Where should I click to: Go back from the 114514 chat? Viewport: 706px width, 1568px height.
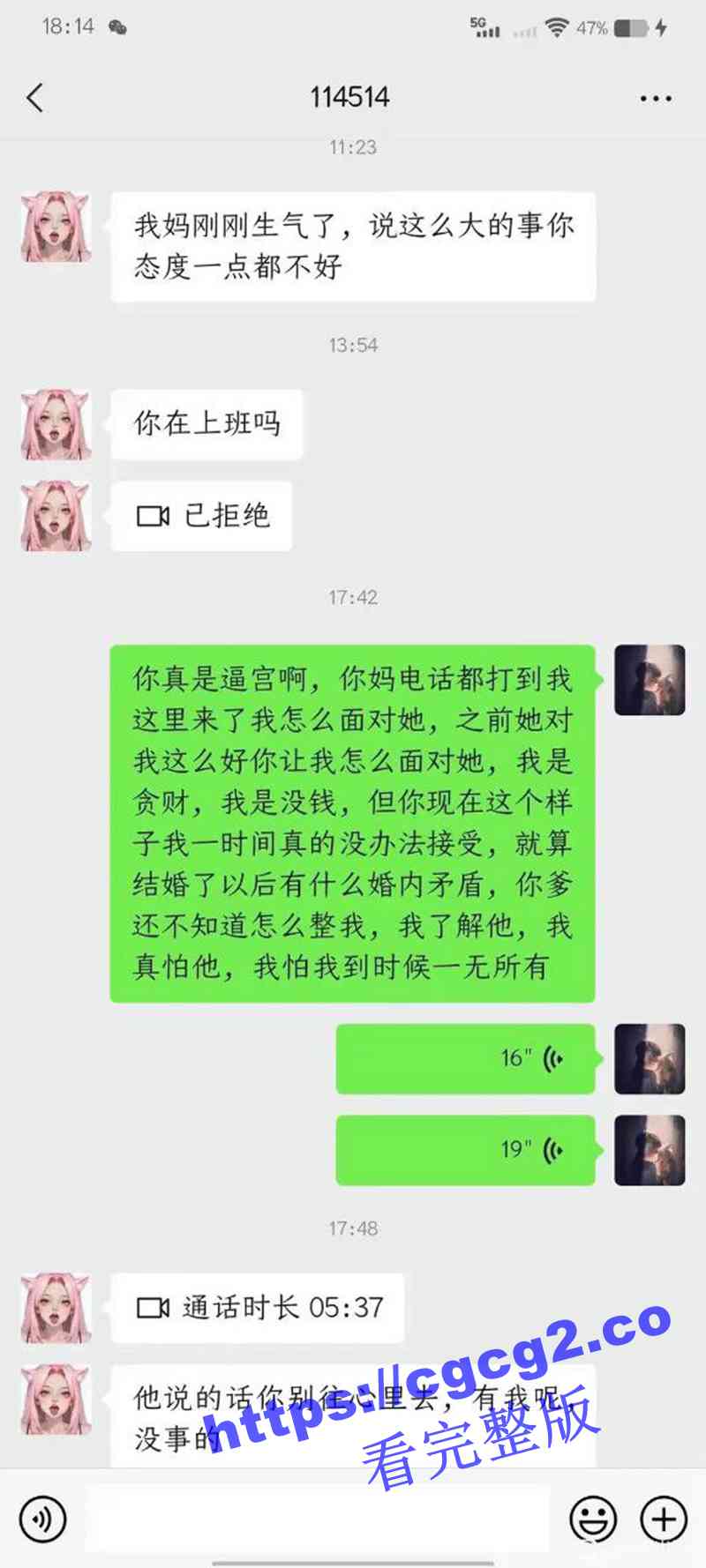click(x=35, y=98)
